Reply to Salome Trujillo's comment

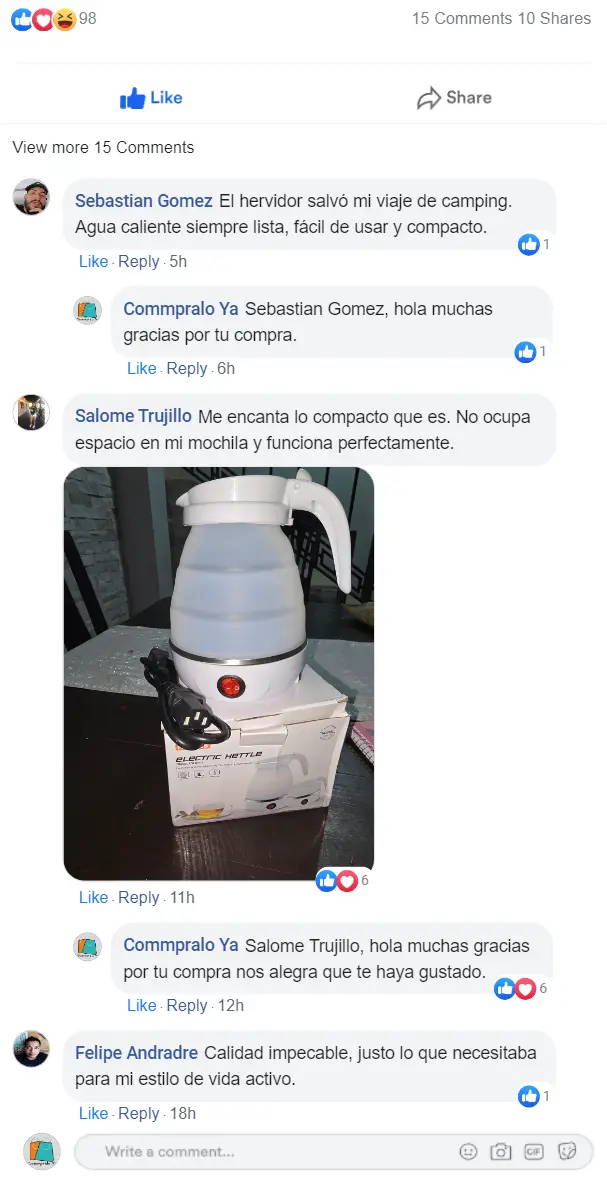tap(138, 897)
